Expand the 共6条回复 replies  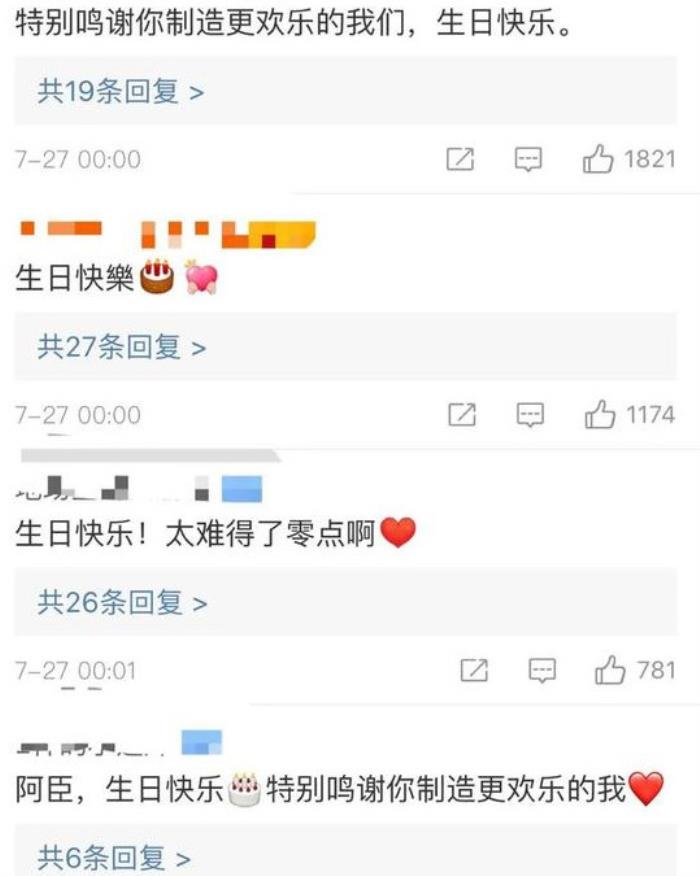click(113, 857)
